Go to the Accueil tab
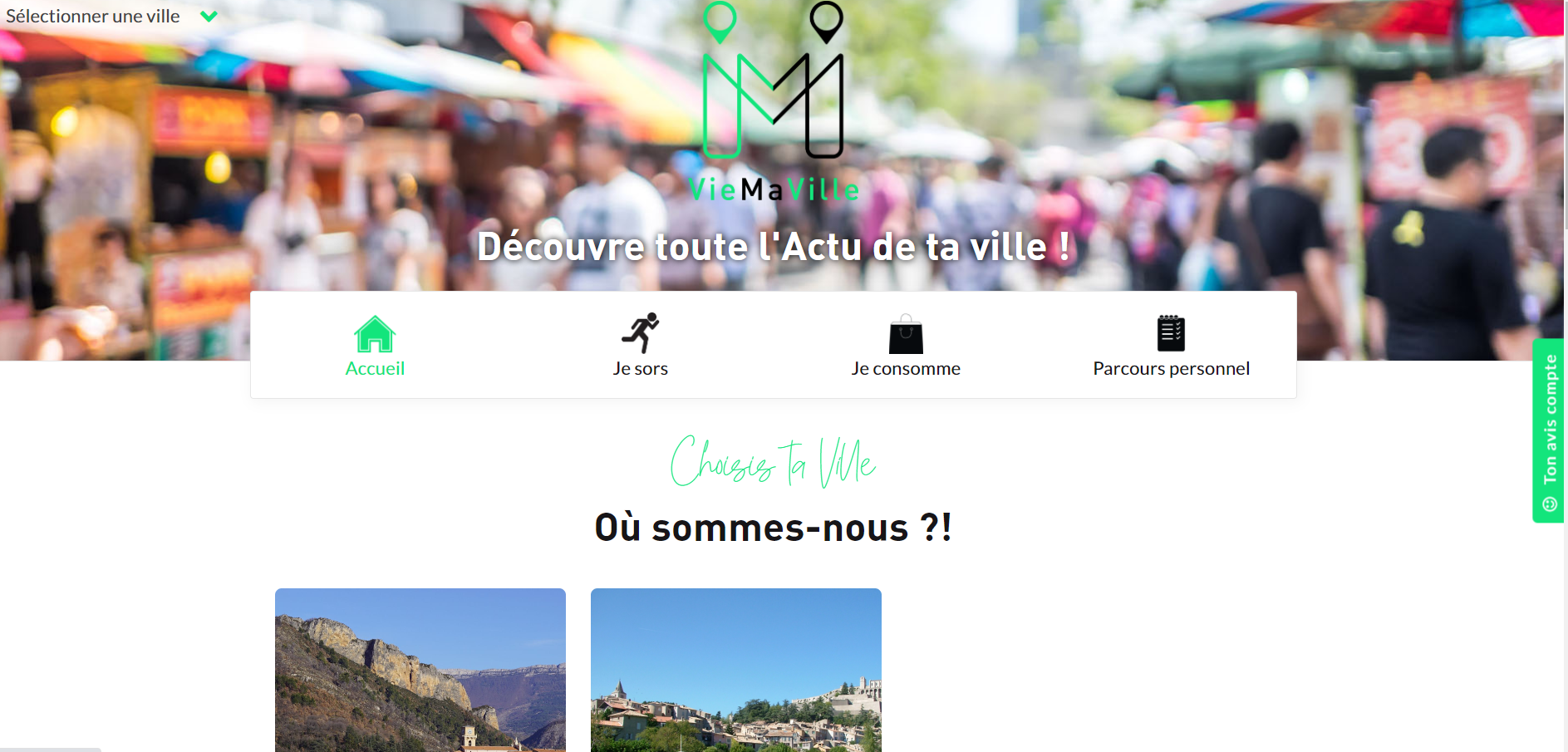1568x752 pixels. 375,347
